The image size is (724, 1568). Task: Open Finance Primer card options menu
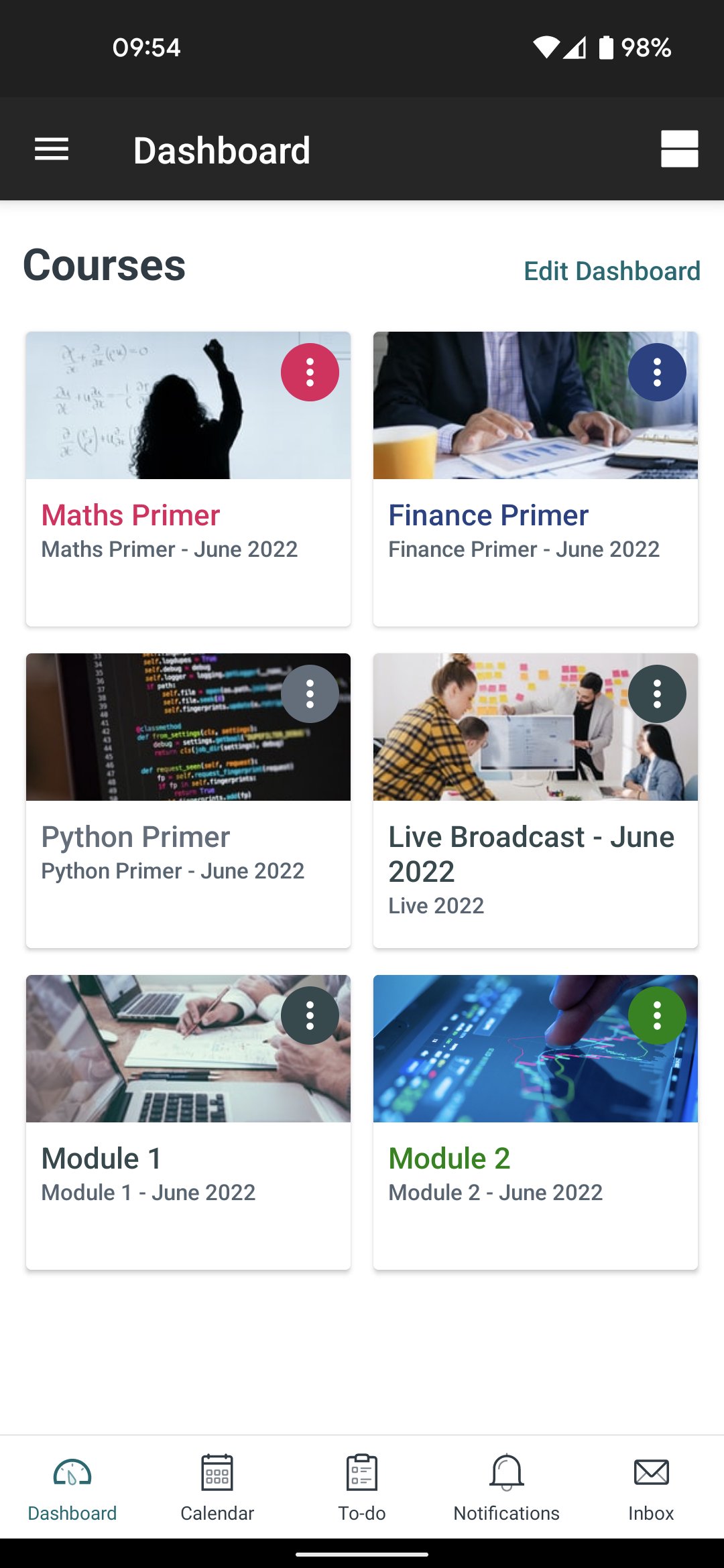coord(657,373)
